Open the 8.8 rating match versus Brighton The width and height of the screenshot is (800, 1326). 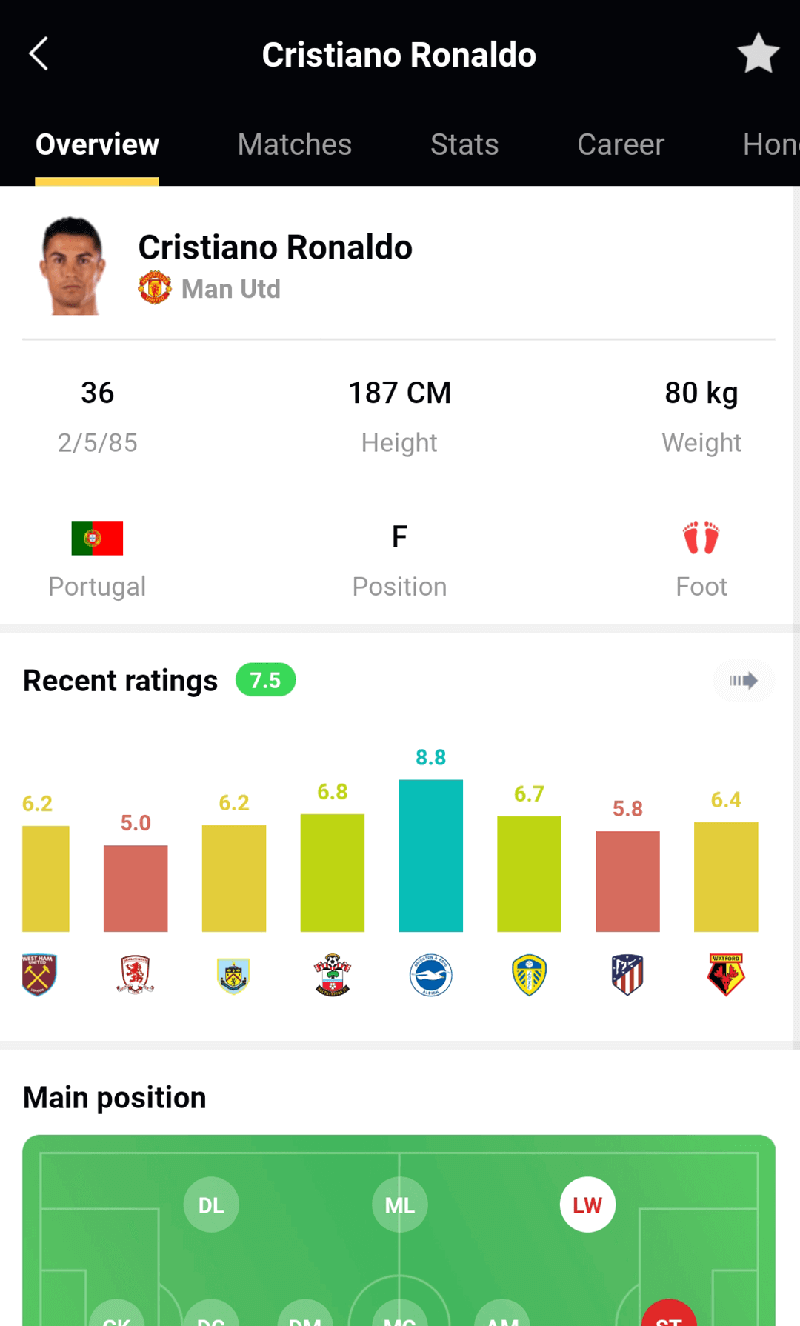coord(431,855)
